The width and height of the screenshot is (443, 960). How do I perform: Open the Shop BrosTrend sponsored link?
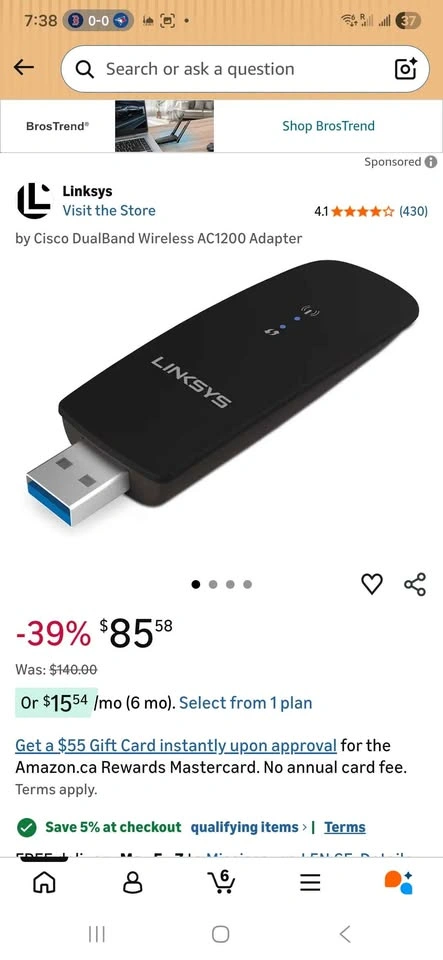328,126
